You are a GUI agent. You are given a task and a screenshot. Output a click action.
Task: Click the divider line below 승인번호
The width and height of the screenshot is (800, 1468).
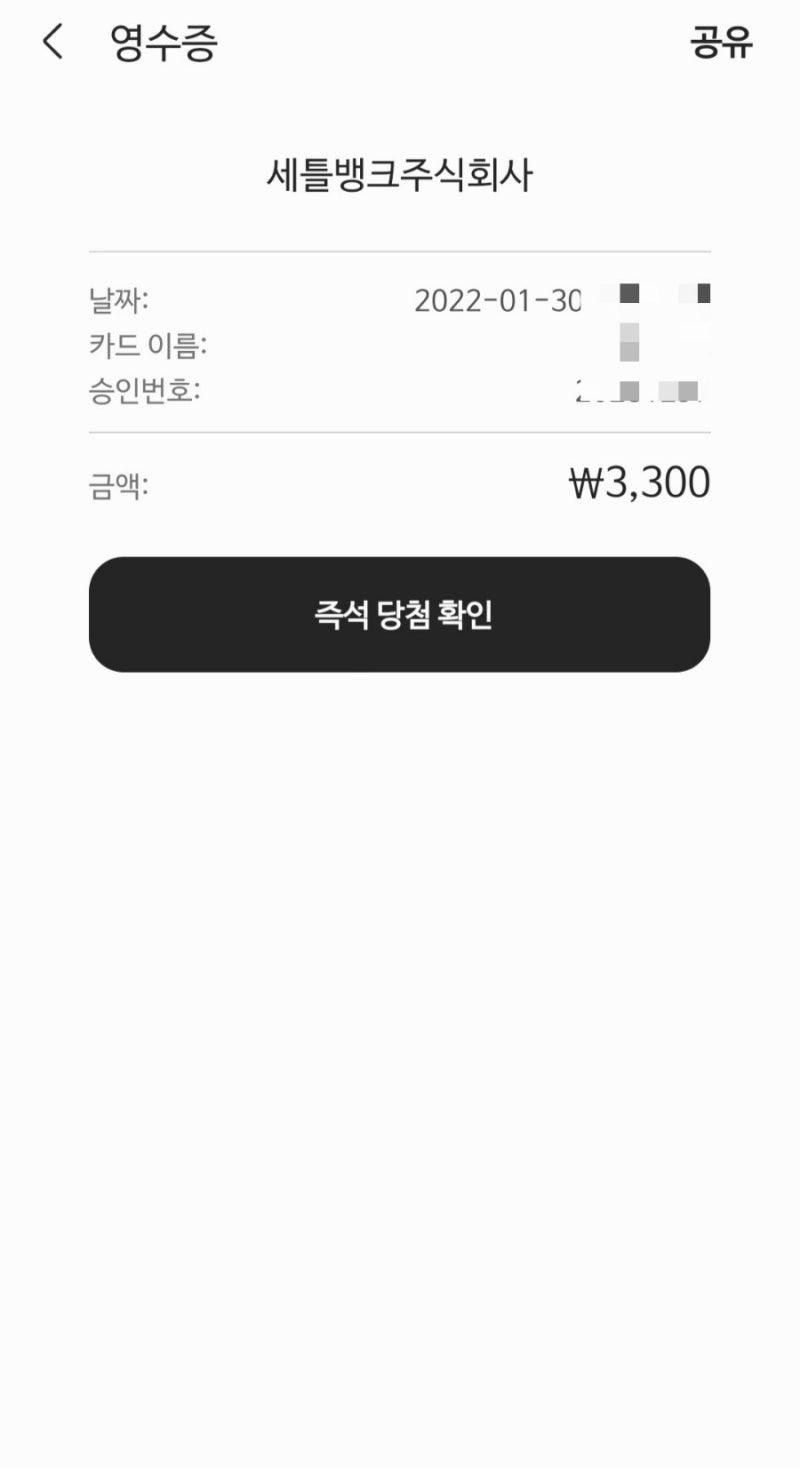click(399, 432)
